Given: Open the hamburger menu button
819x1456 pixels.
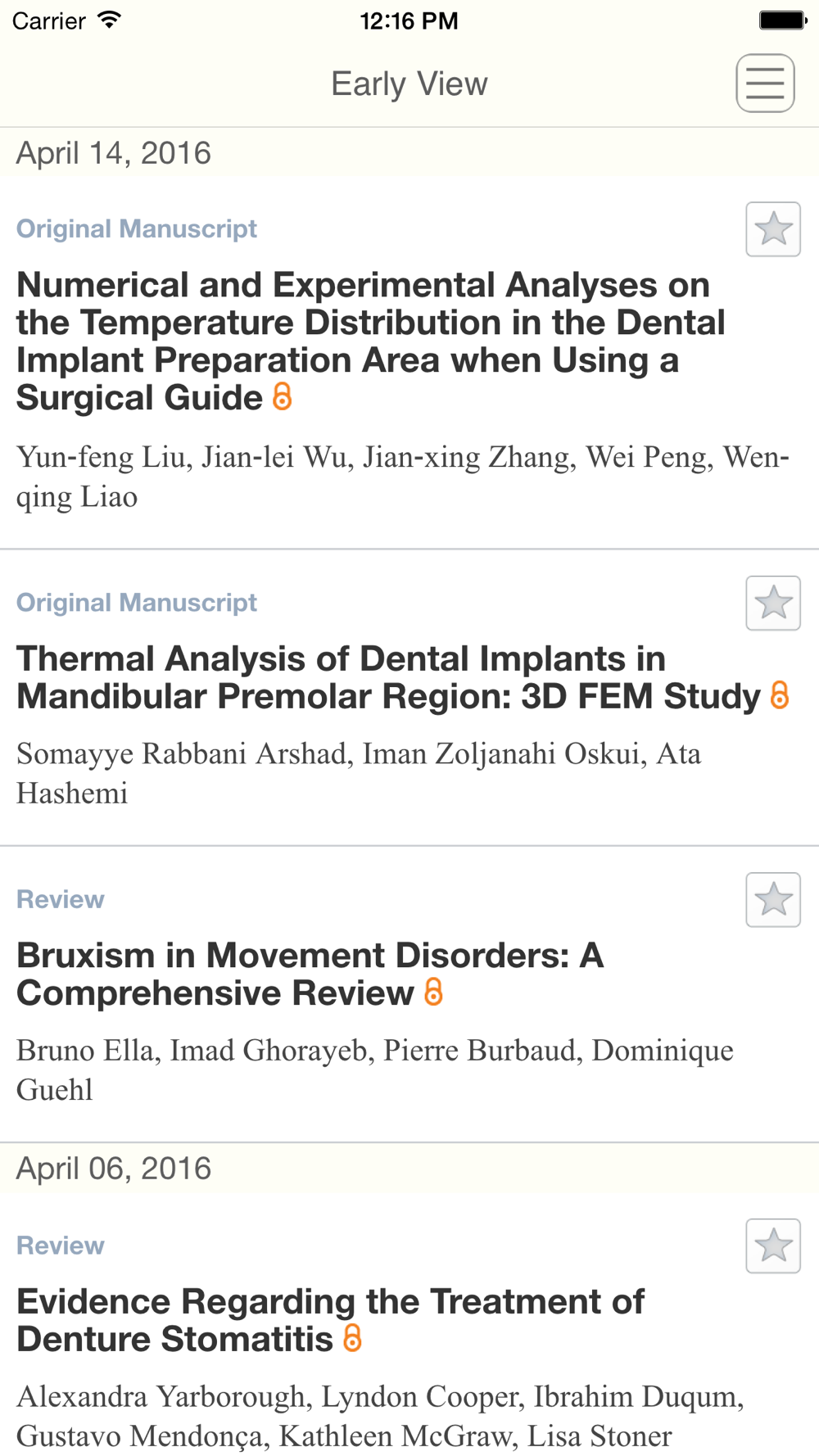Looking at the screenshot, I should [765, 83].
